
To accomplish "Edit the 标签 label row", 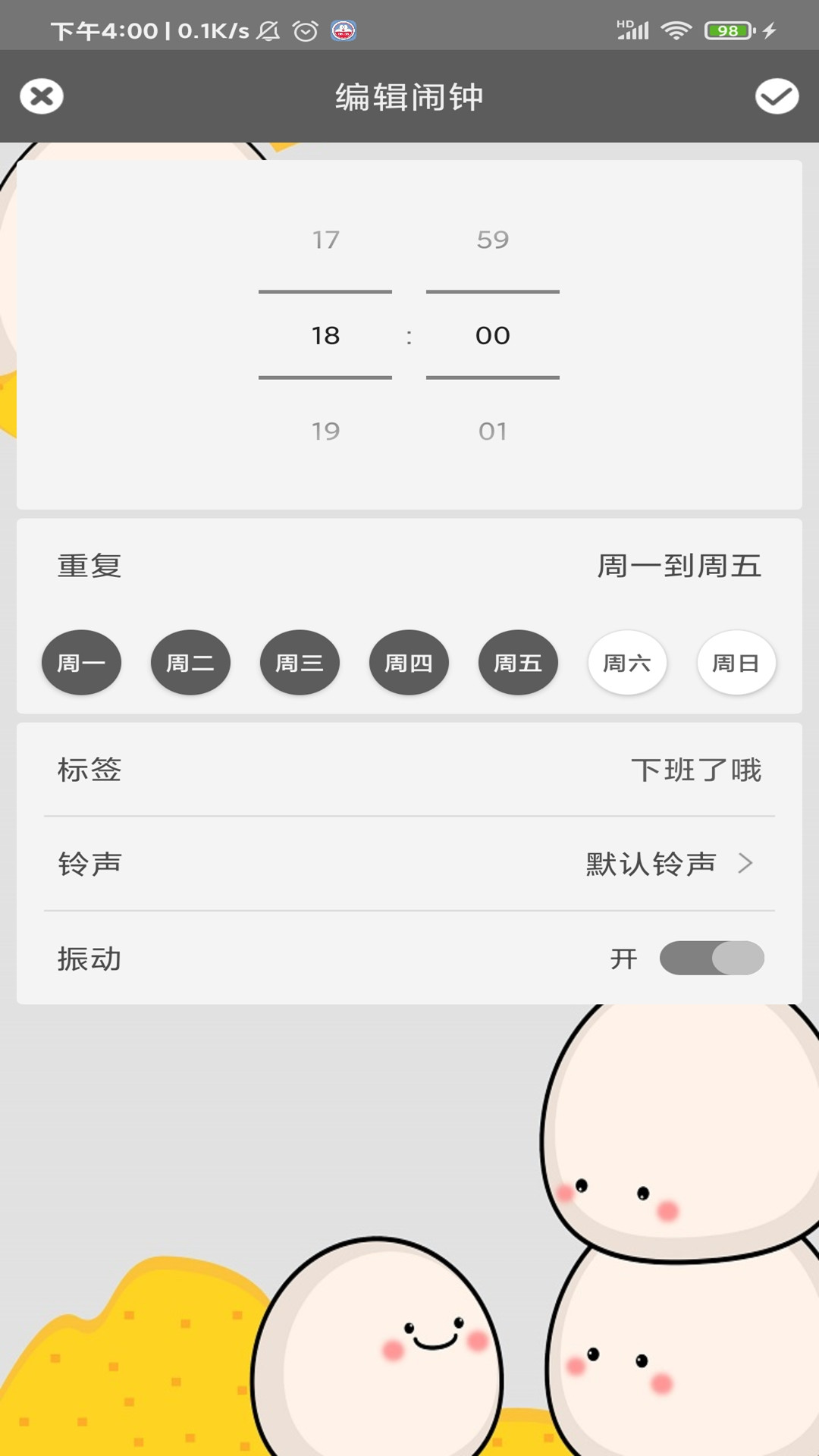I will pyautogui.click(x=409, y=770).
